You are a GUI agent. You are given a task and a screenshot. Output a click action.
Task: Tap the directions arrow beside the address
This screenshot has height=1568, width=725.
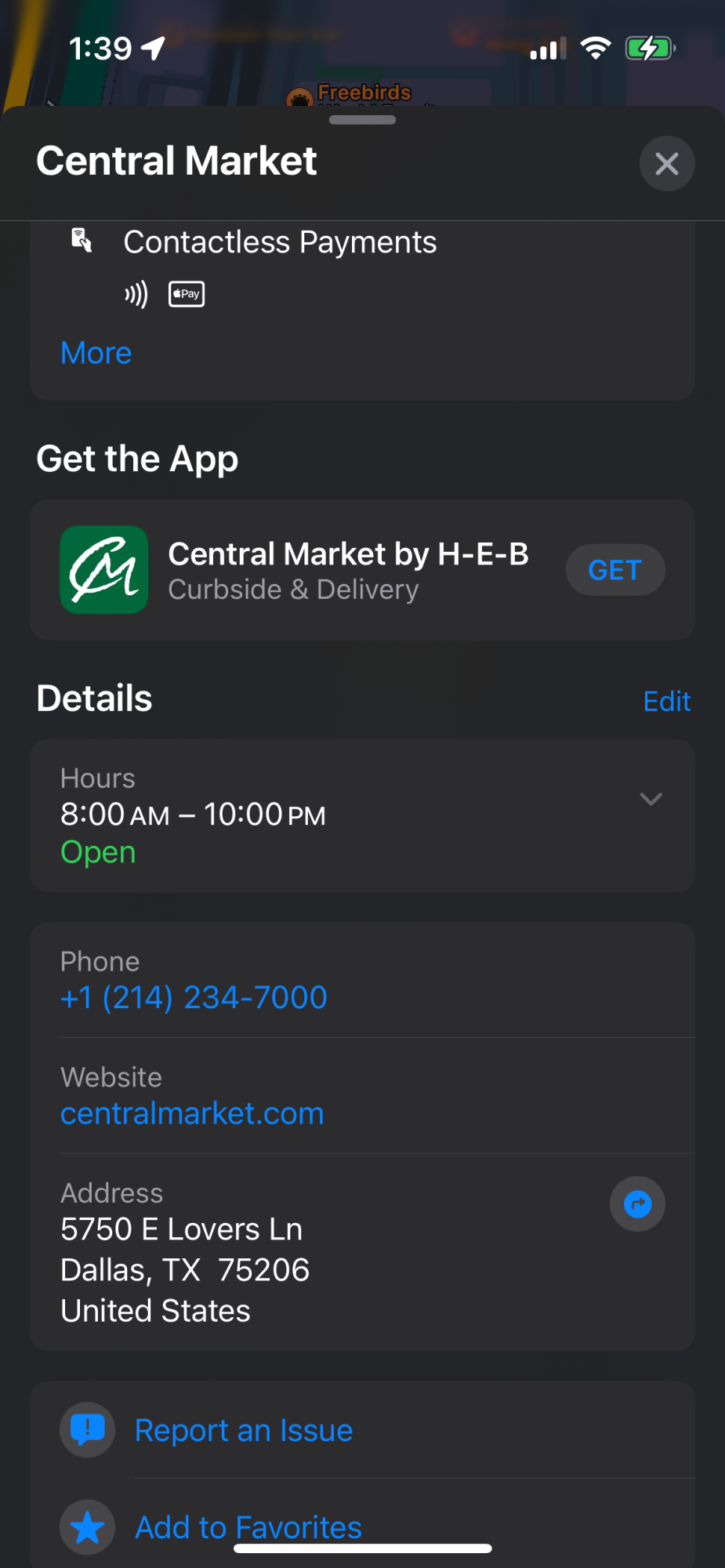point(637,1203)
